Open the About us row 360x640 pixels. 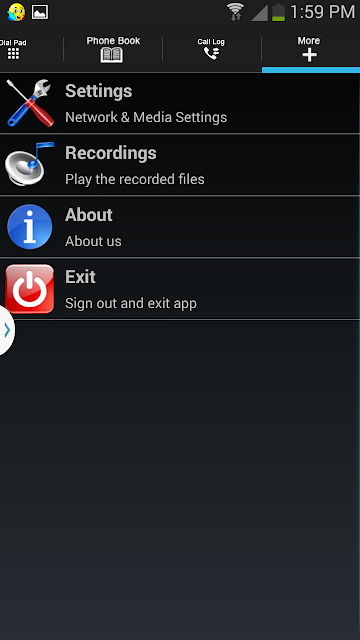click(x=180, y=227)
